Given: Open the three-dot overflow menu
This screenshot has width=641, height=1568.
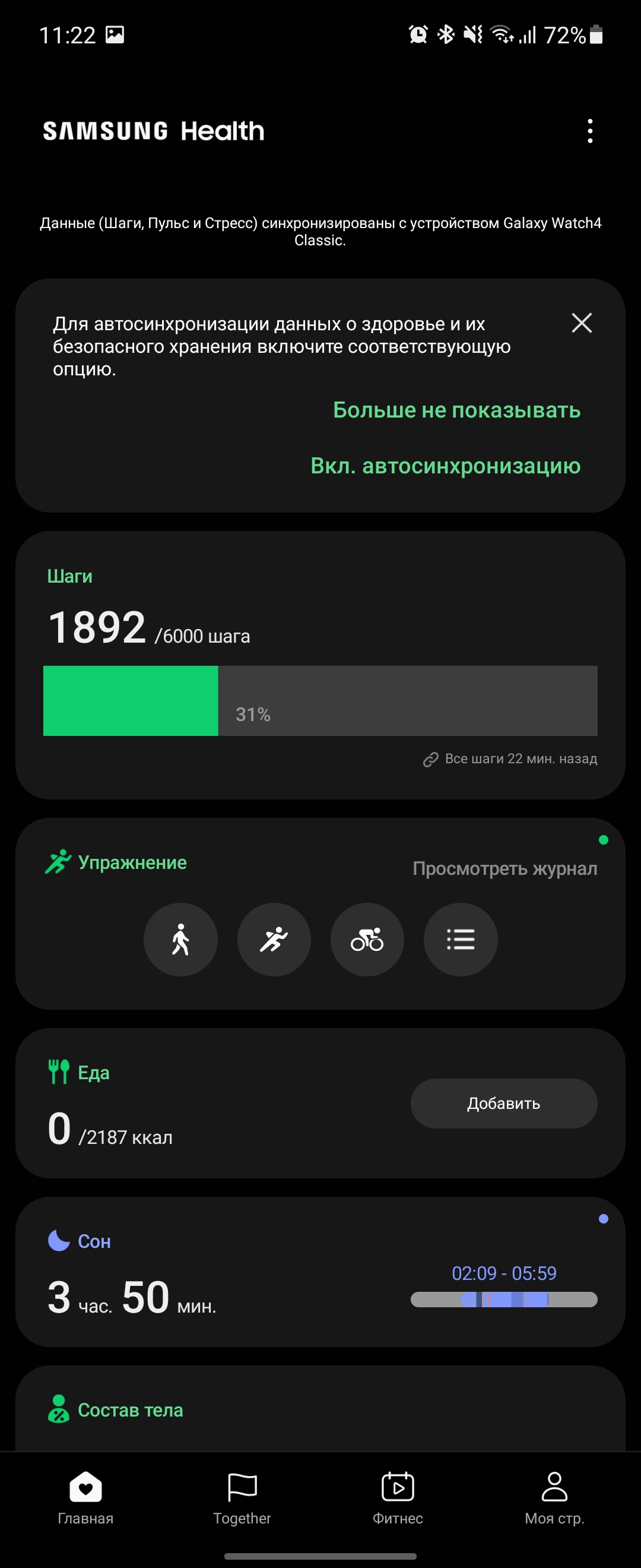Looking at the screenshot, I should pyautogui.click(x=589, y=131).
